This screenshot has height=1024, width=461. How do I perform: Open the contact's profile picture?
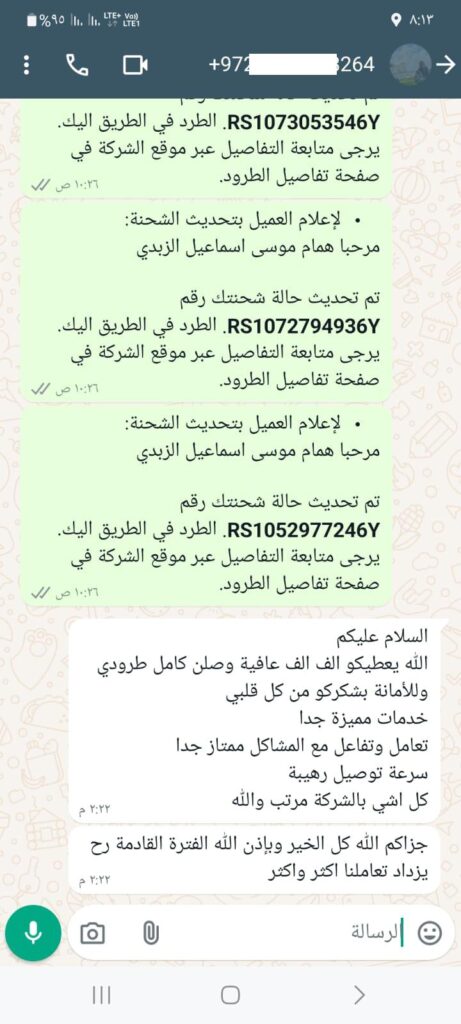click(x=410, y=64)
